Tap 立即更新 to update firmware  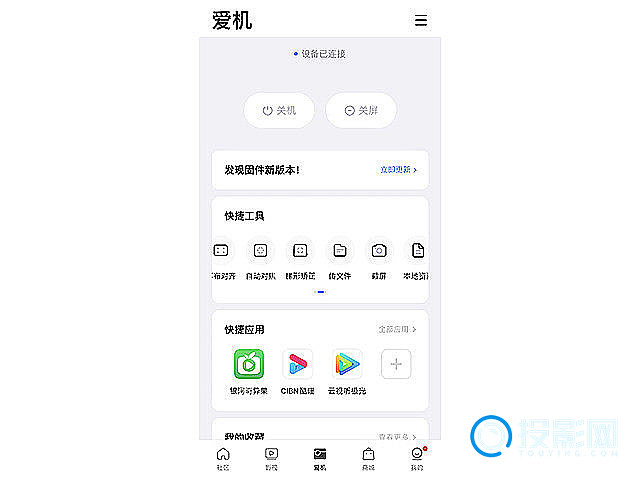coord(398,170)
